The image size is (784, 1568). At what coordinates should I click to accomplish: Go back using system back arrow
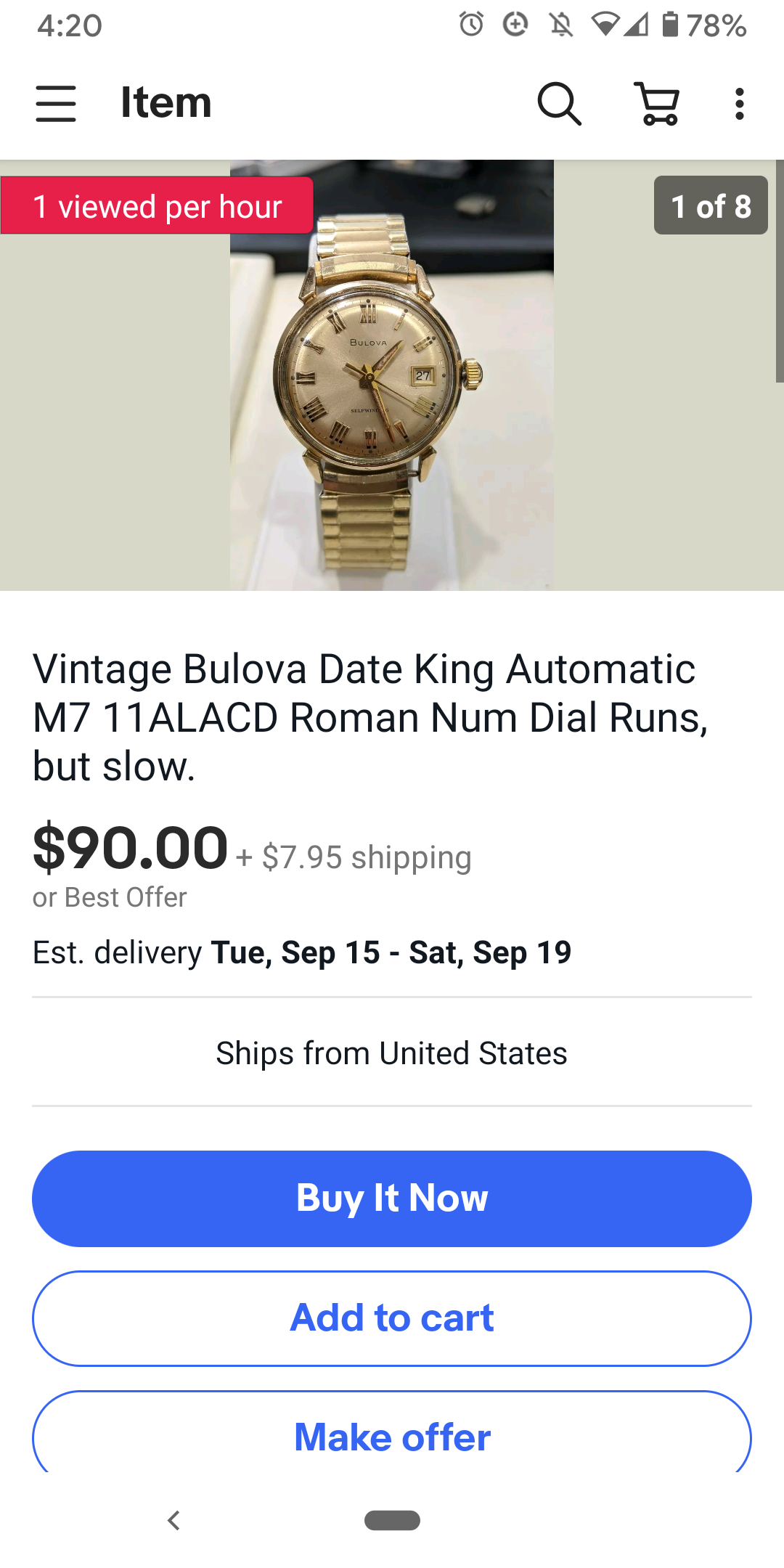[x=173, y=1520]
